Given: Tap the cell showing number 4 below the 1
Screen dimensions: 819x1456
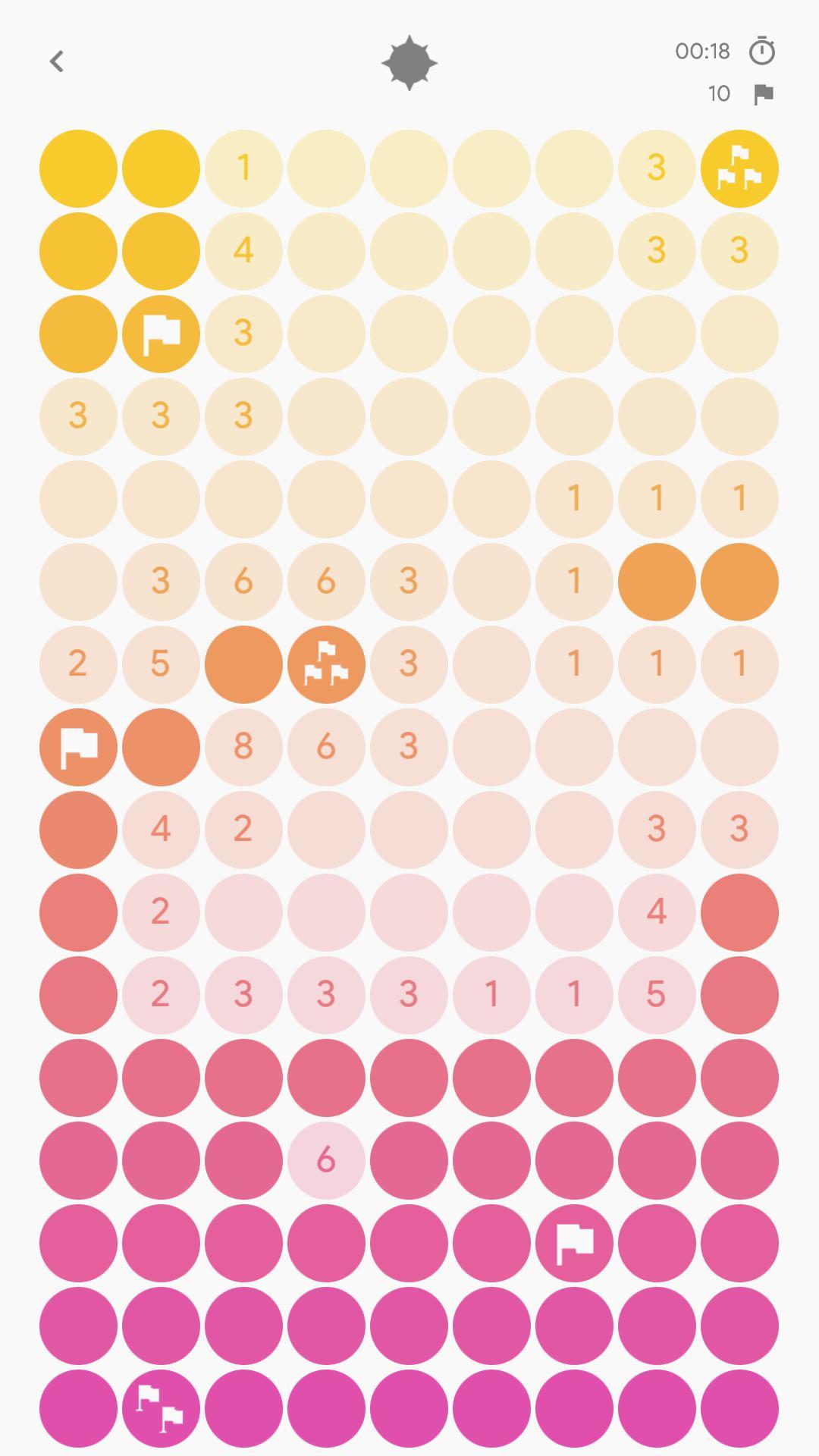Looking at the screenshot, I should 243,251.
